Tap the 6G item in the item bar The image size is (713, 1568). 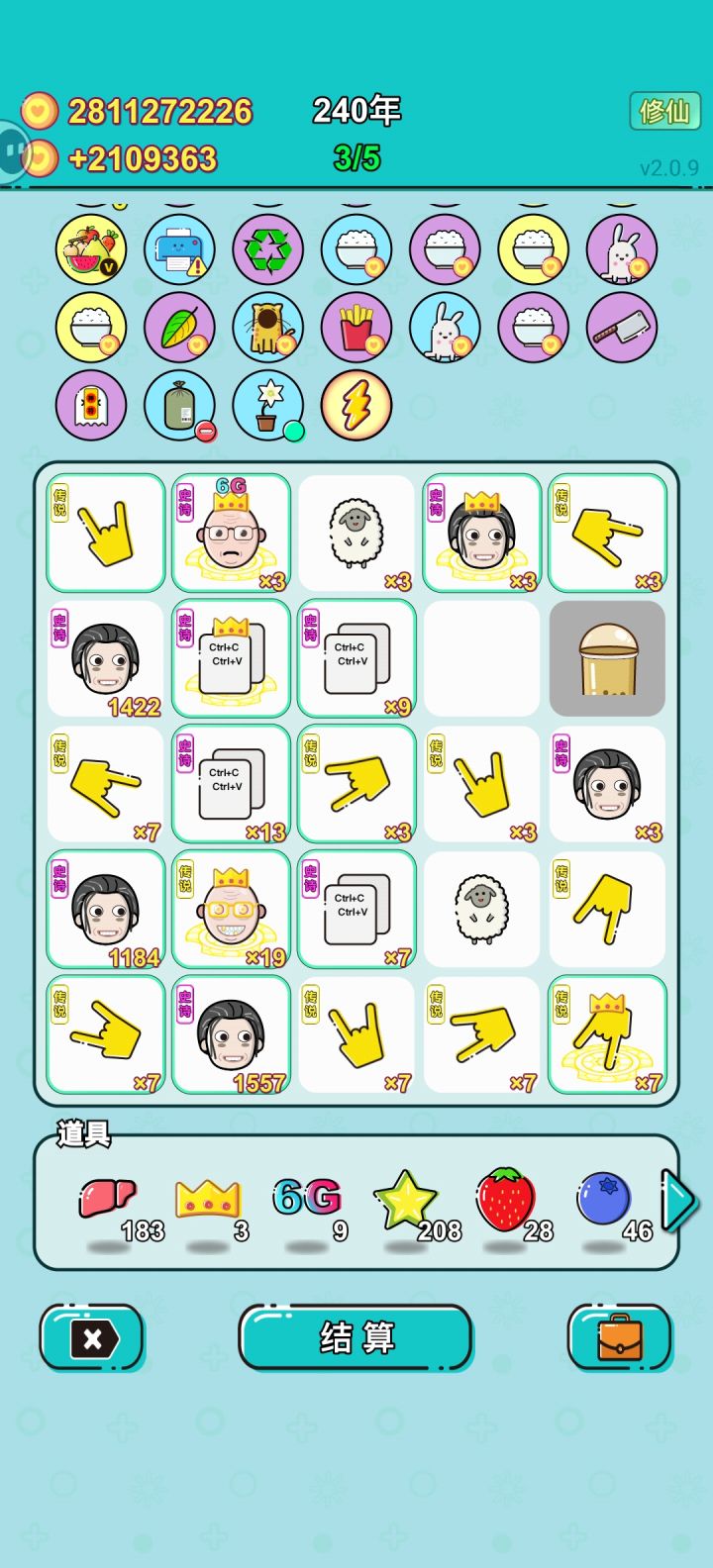tap(306, 1195)
